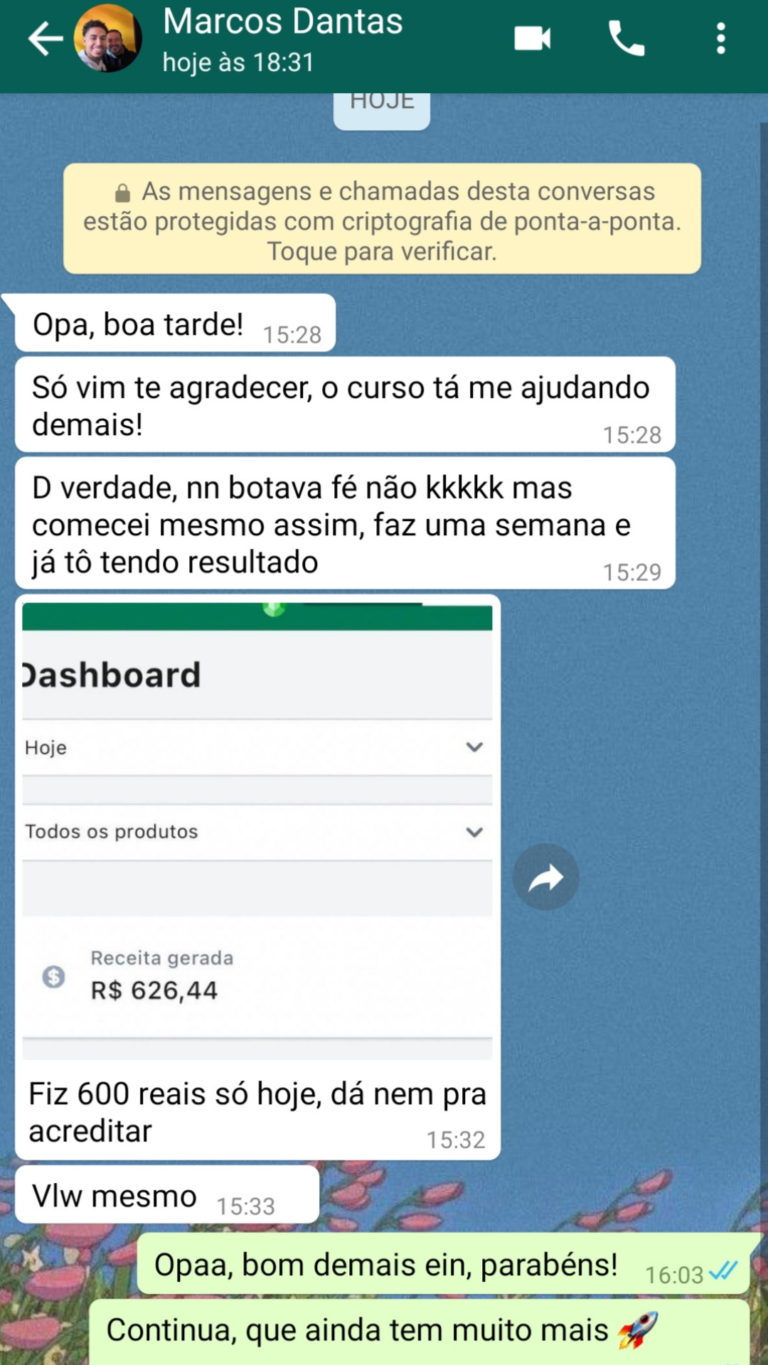This screenshot has height=1365, width=768.
Task: Open the overflow menu
Action: [x=720, y=39]
